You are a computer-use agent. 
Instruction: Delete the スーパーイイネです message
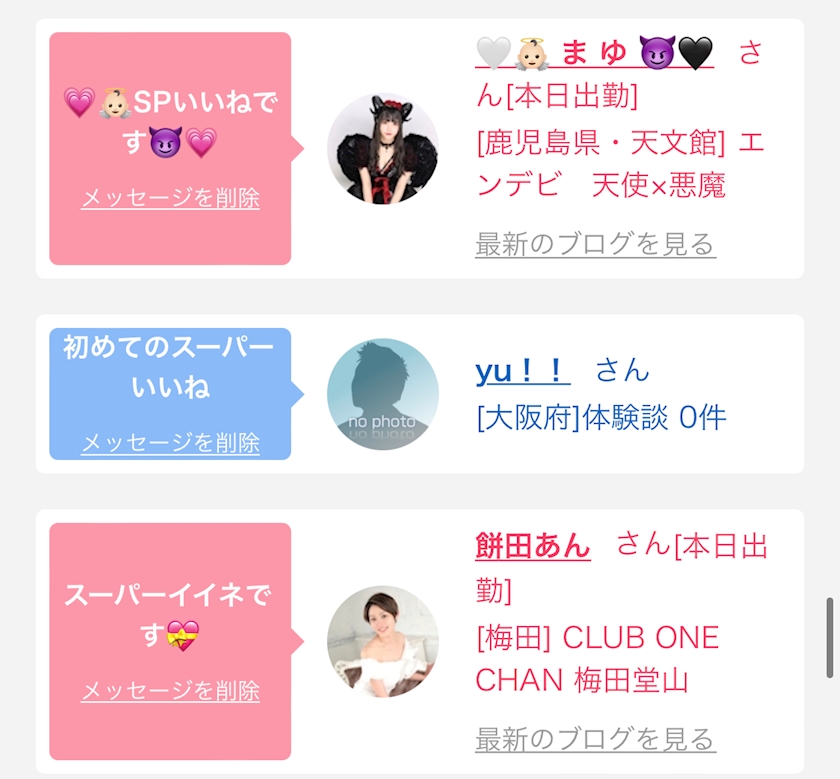point(170,691)
